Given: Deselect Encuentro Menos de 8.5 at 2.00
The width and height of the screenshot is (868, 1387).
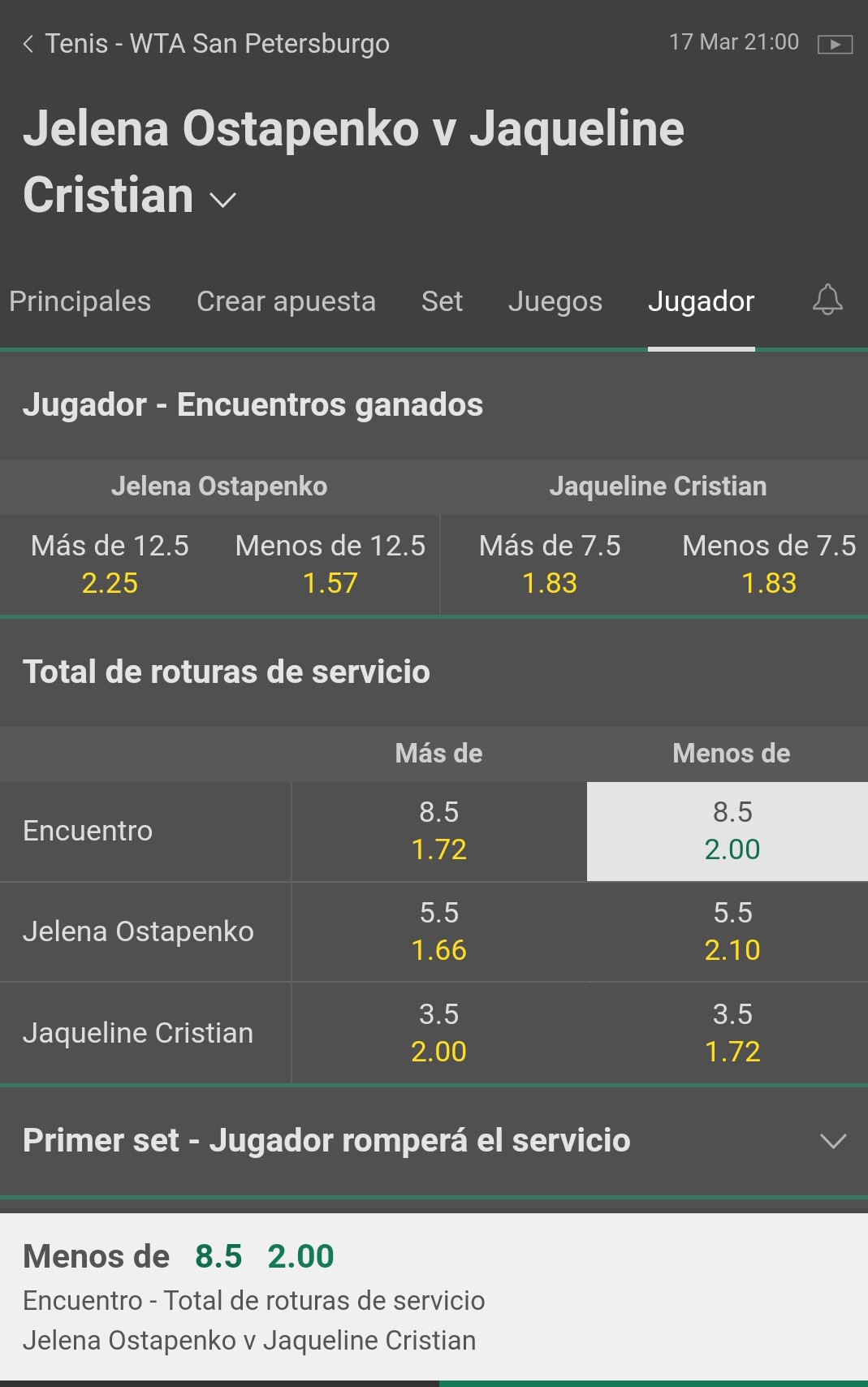Looking at the screenshot, I should pos(728,831).
